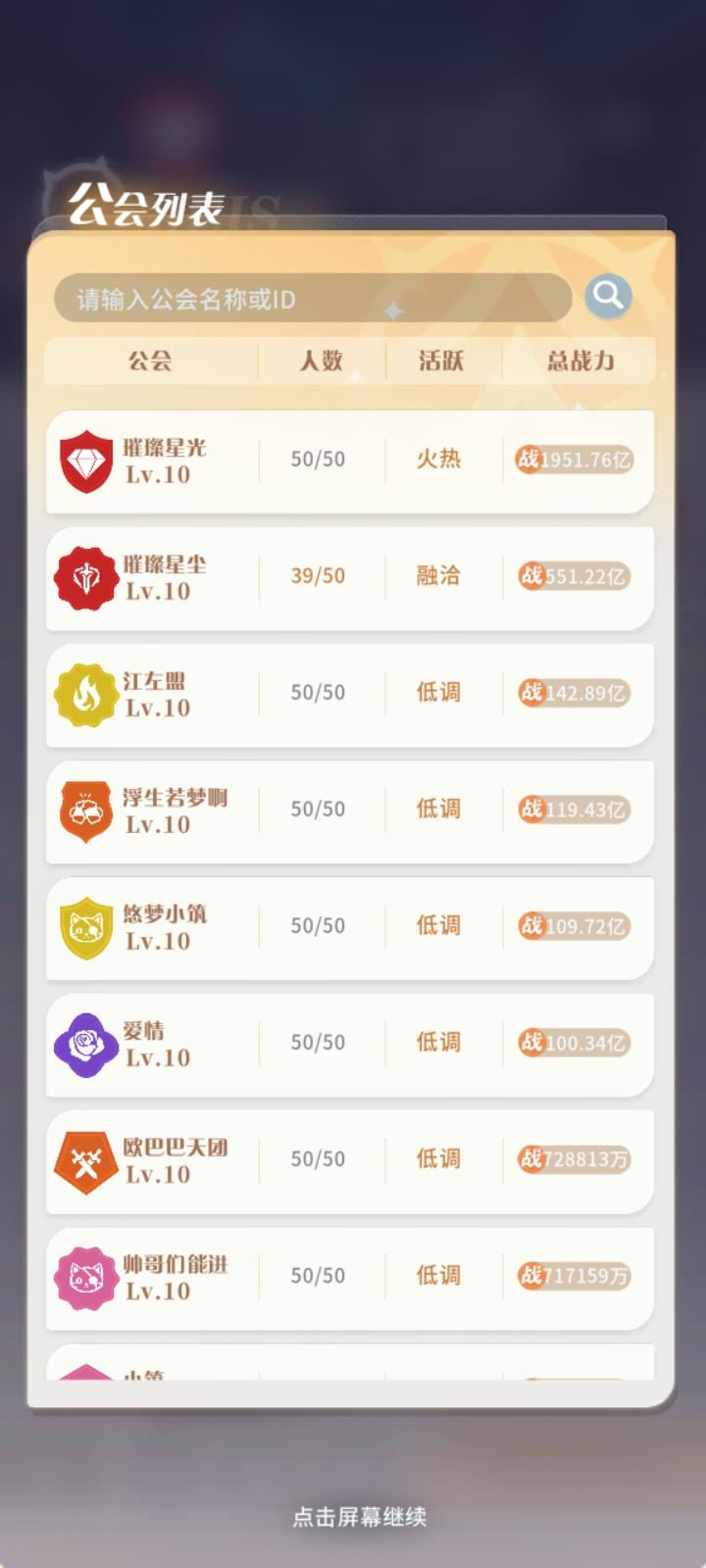
Task: Click the red diamond emblem of 璀璨星光
Action: (87, 459)
